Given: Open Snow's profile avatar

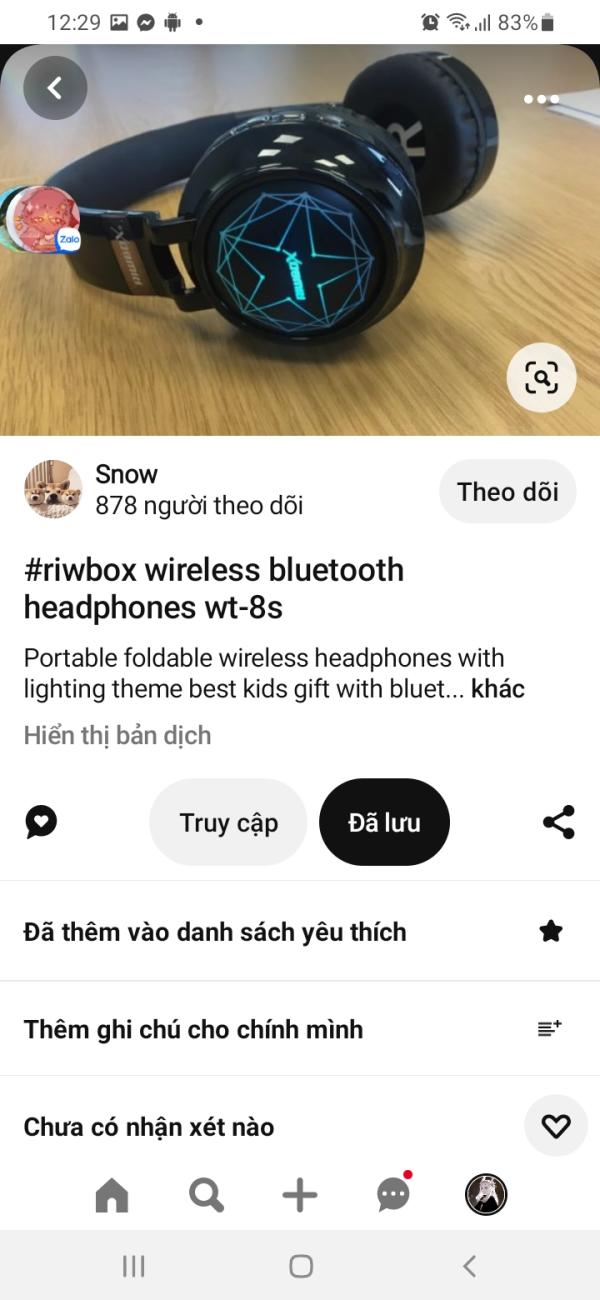Looking at the screenshot, I should (53, 489).
